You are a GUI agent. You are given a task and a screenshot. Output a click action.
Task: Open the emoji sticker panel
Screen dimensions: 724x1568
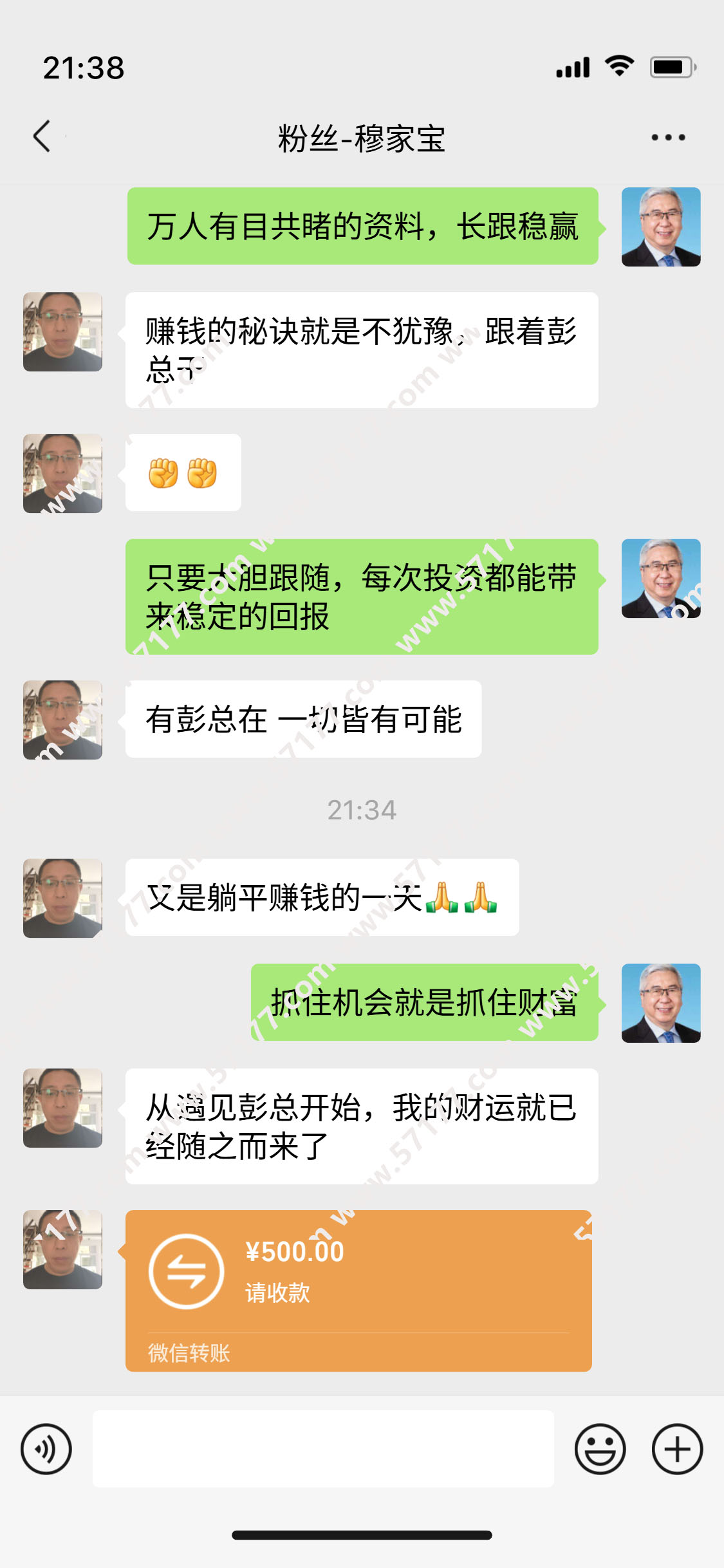pyautogui.click(x=600, y=1449)
